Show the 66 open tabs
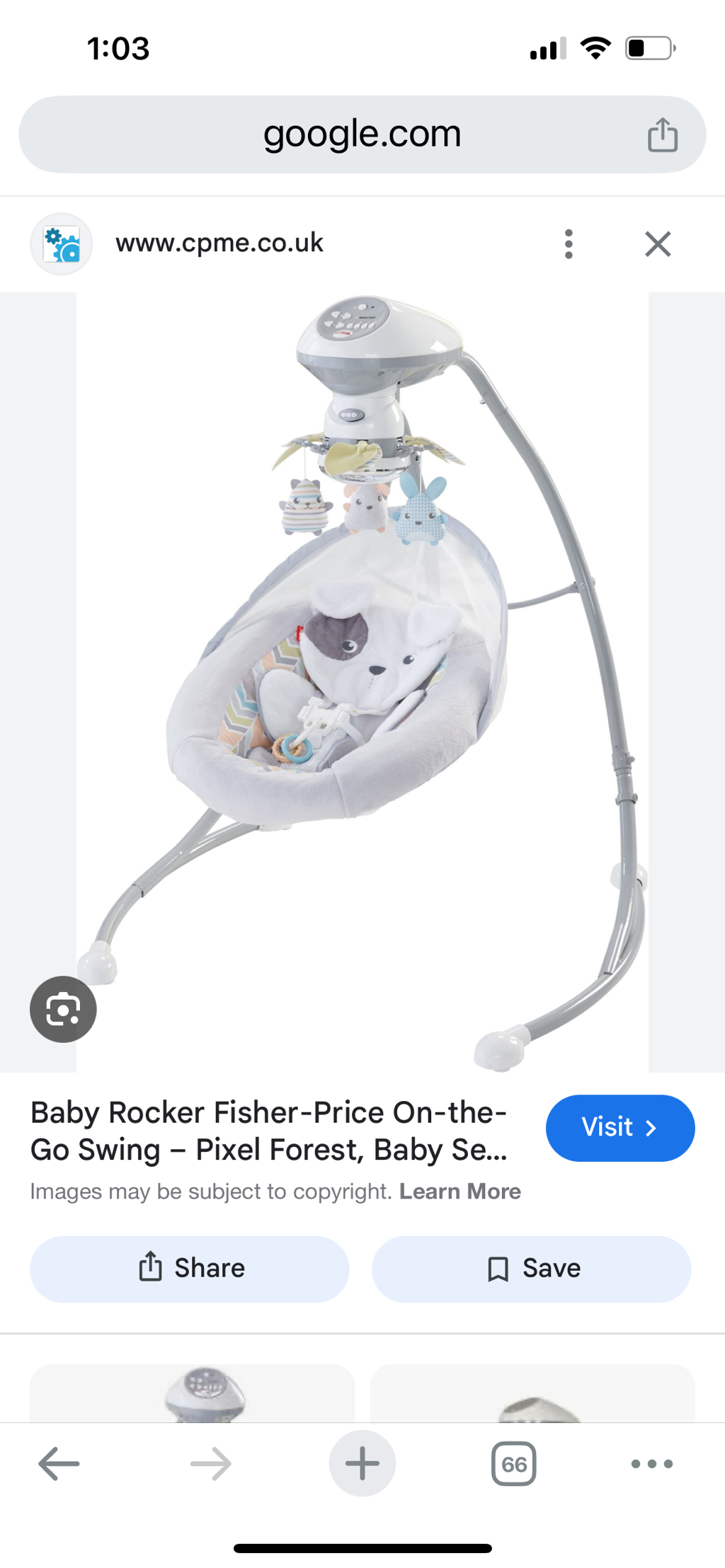 coord(513,1463)
